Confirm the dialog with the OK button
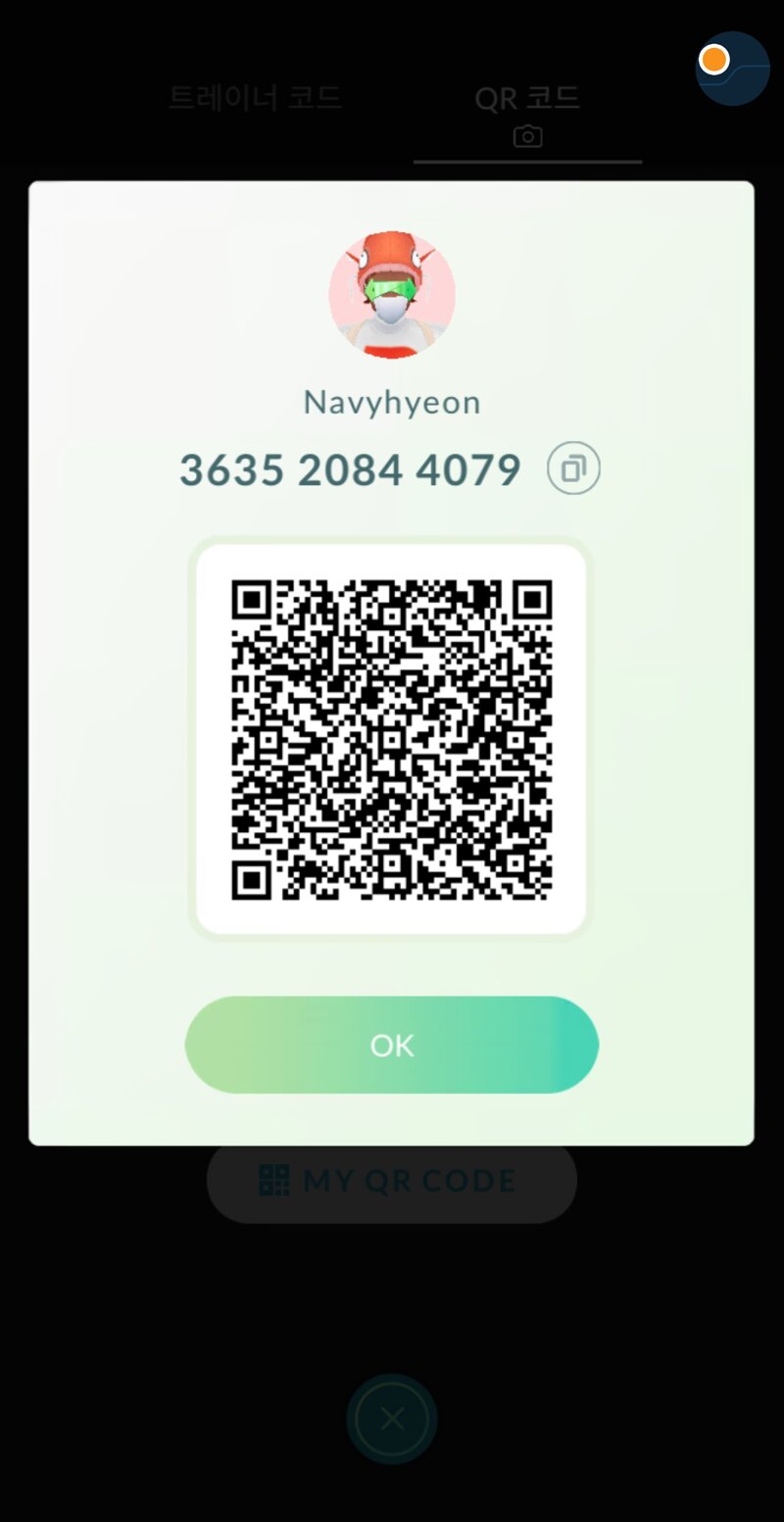 392,1045
